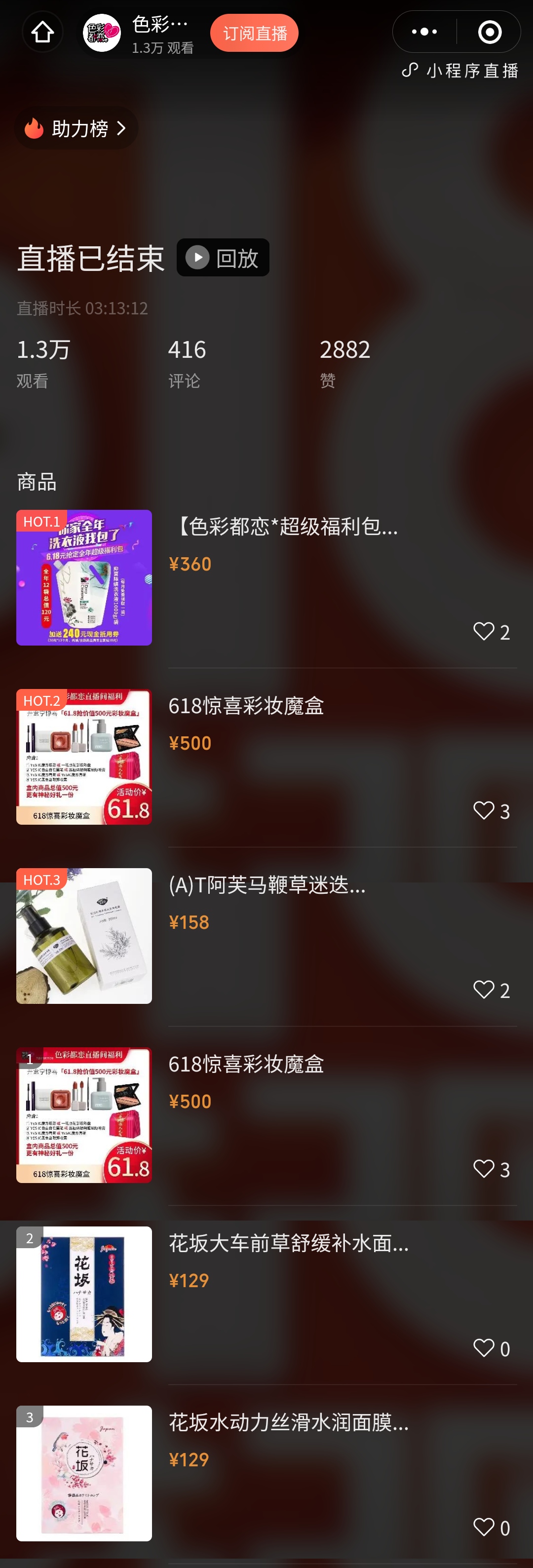Like the ¥360 福利包 product
This screenshot has height=1568, width=533.
pyautogui.click(x=484, y=631)
